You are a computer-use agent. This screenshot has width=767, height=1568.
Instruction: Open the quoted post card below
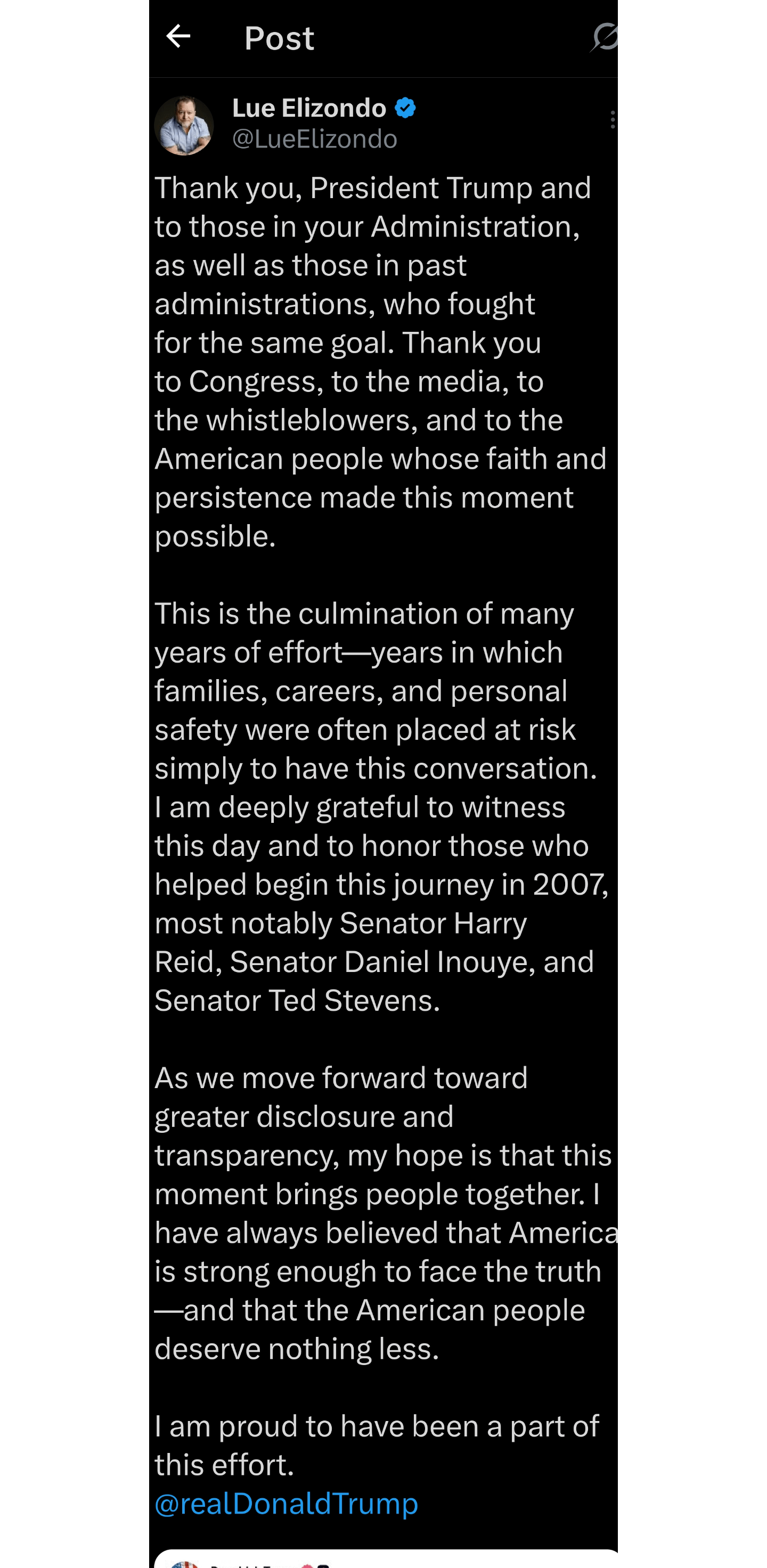[386, 1559]
